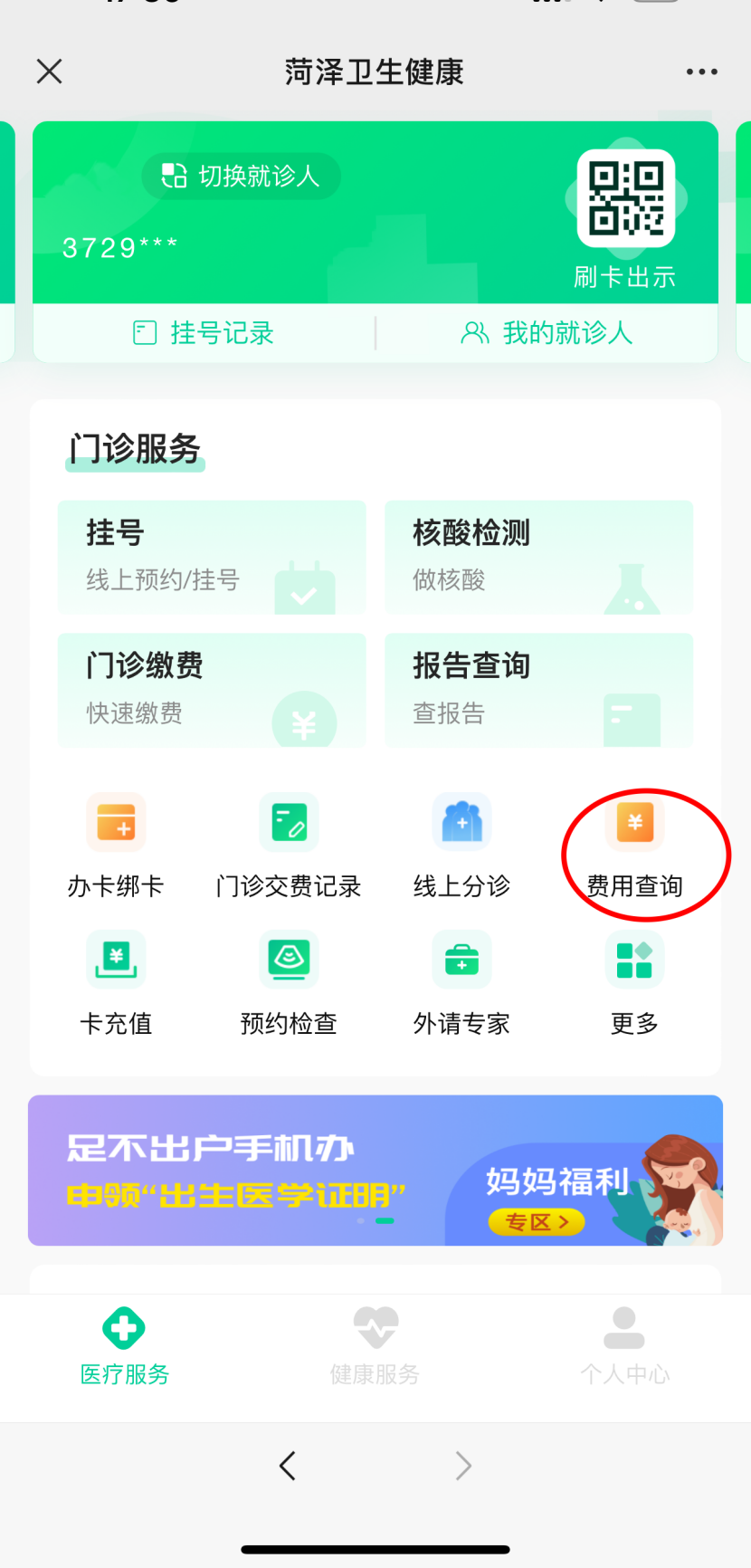Viewport: 751px width, 1568px height.
Task: Tap 切换就诊人 to switch patient
Action: [241, 176]
